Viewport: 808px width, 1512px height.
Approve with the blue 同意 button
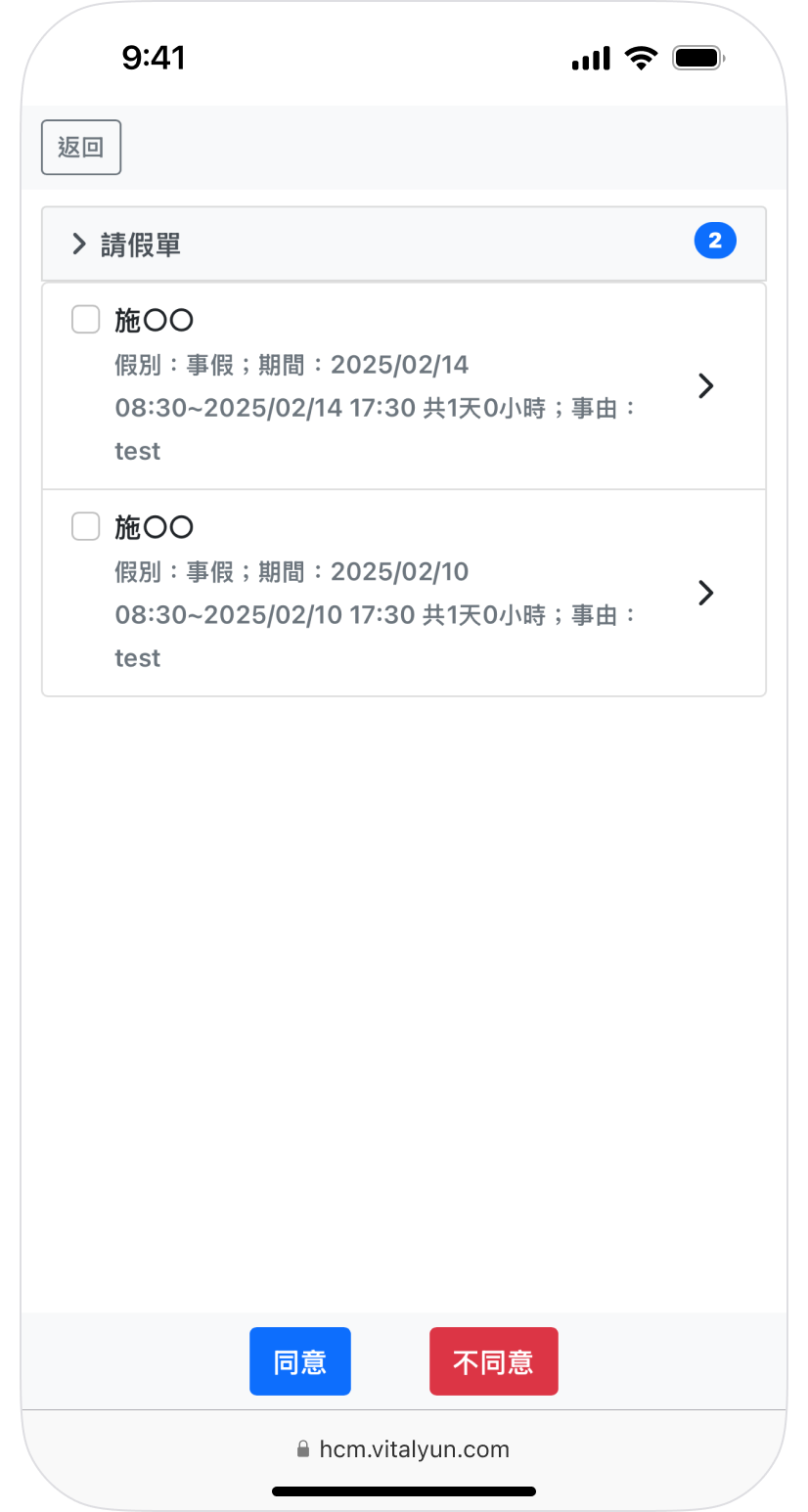299,1361
